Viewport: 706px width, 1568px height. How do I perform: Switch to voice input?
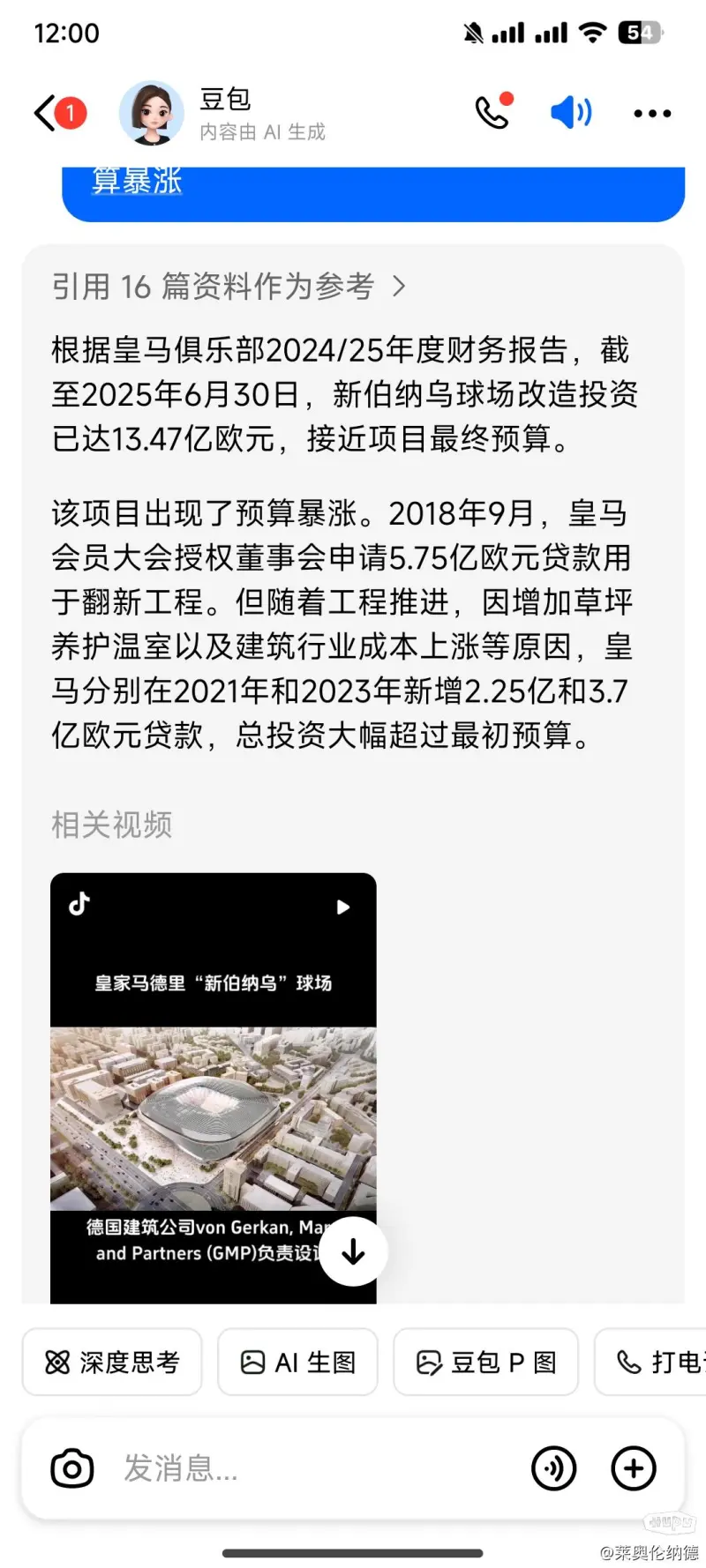click(x=553, y=1468)
